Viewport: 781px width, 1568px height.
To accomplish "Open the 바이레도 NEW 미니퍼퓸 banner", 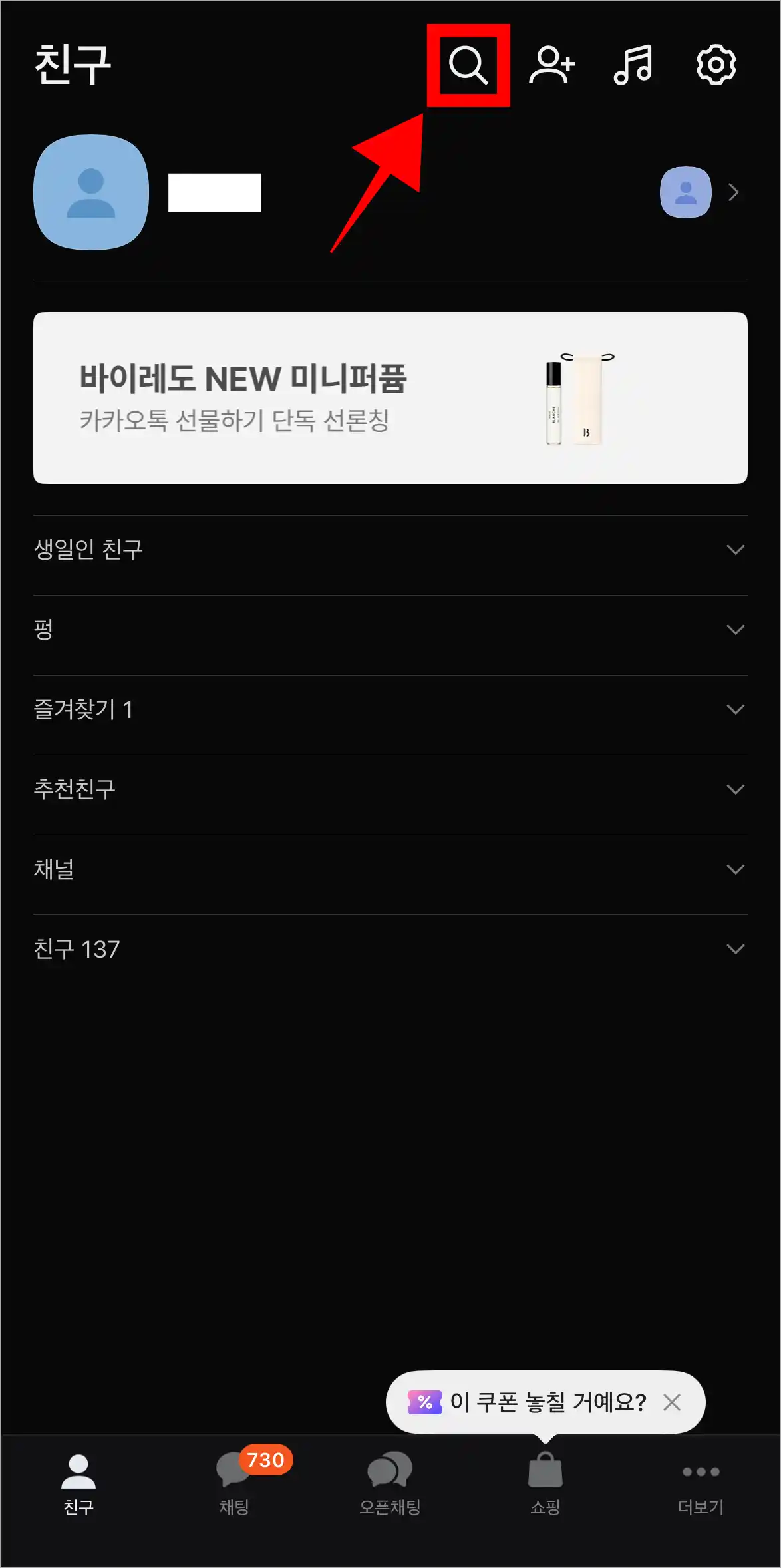I will (x=390, y=396).
